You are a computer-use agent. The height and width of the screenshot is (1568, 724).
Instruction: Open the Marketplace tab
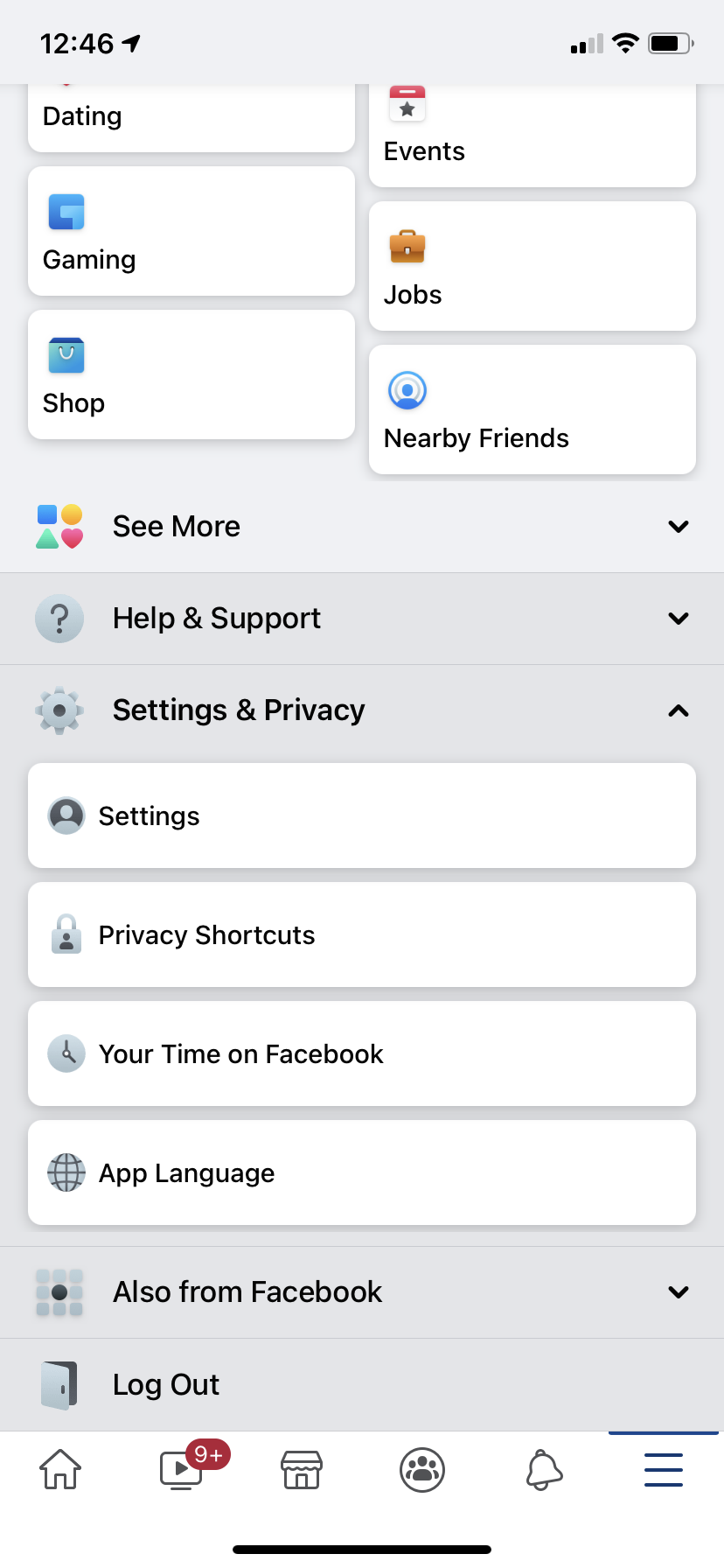302,1469
